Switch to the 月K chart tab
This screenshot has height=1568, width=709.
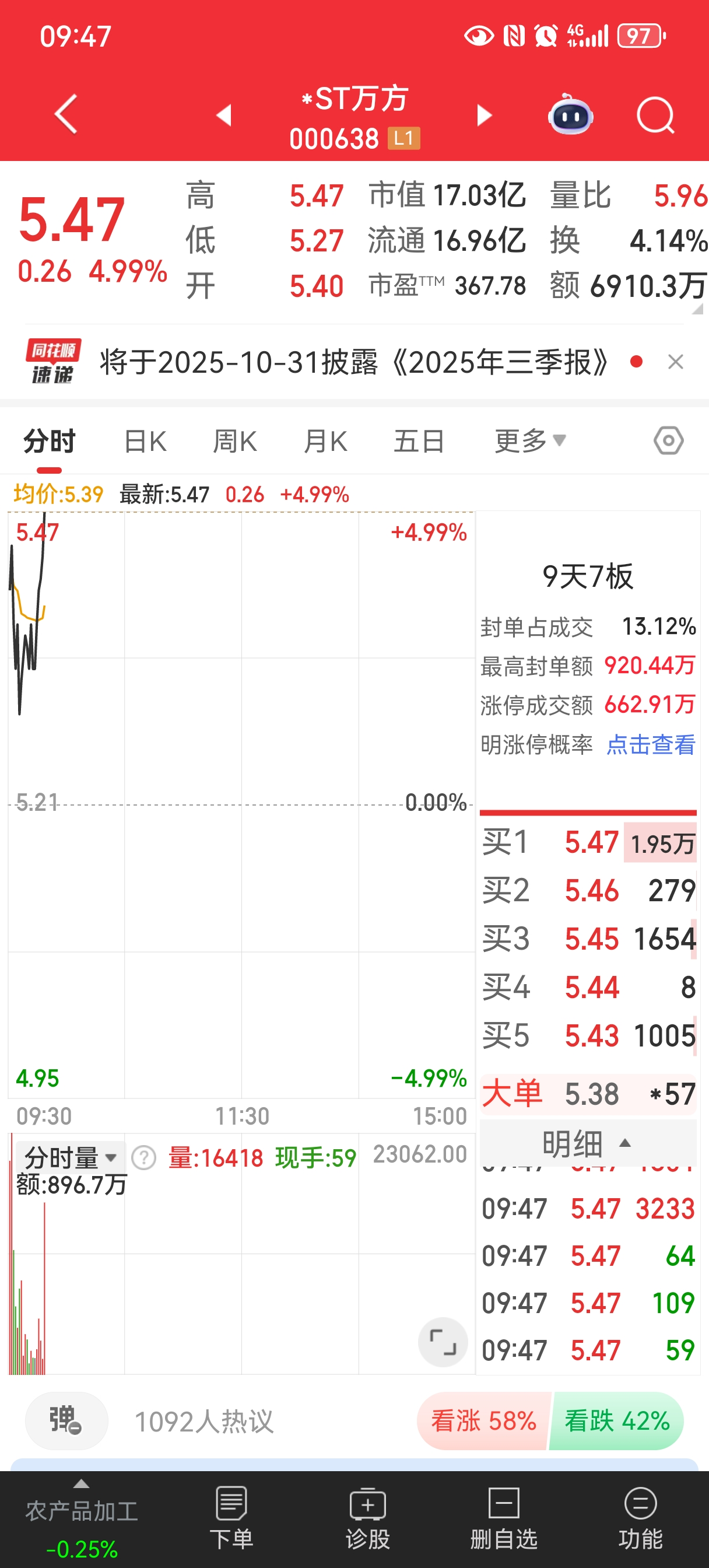tap(325, 442)
